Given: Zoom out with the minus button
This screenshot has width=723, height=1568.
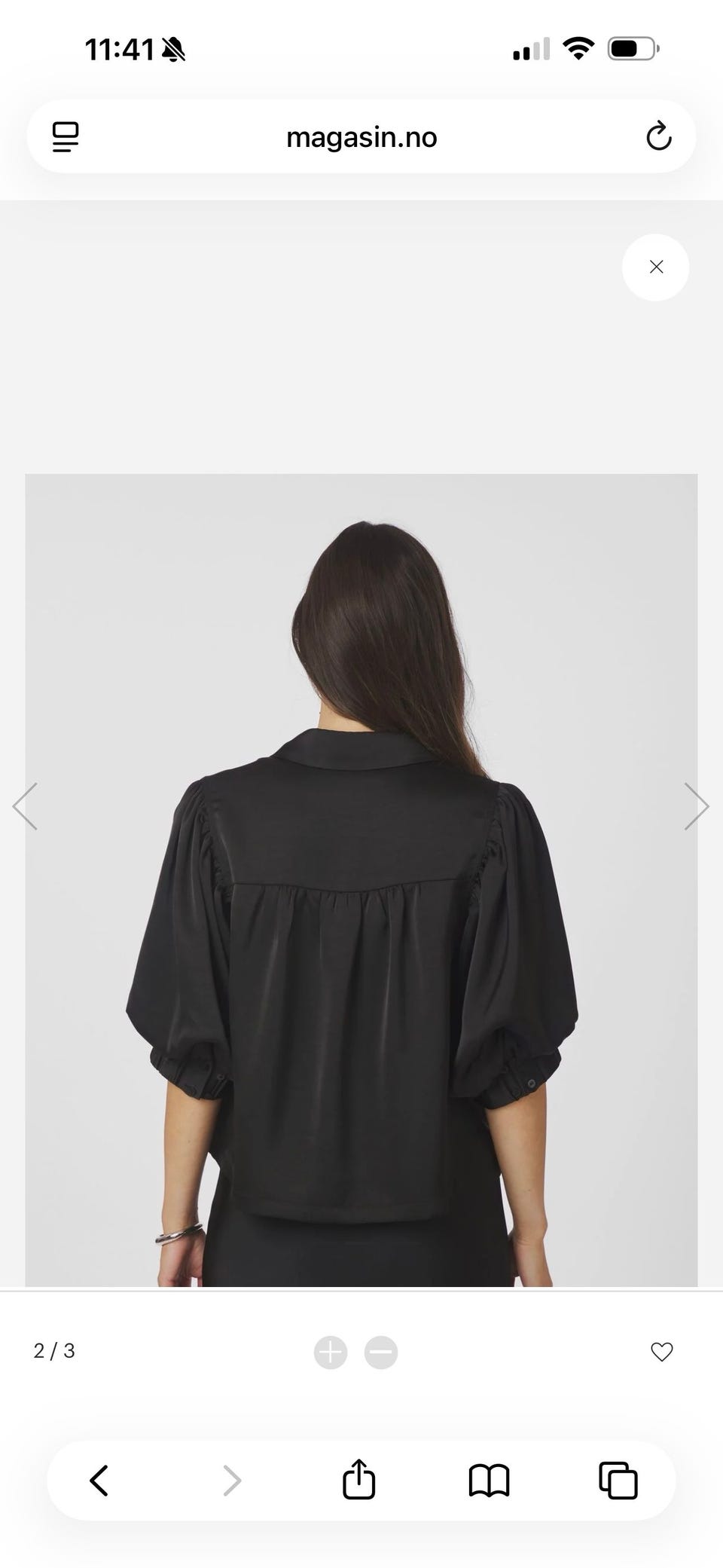Looking at the screenshot, I should (x=381, y=1352).
